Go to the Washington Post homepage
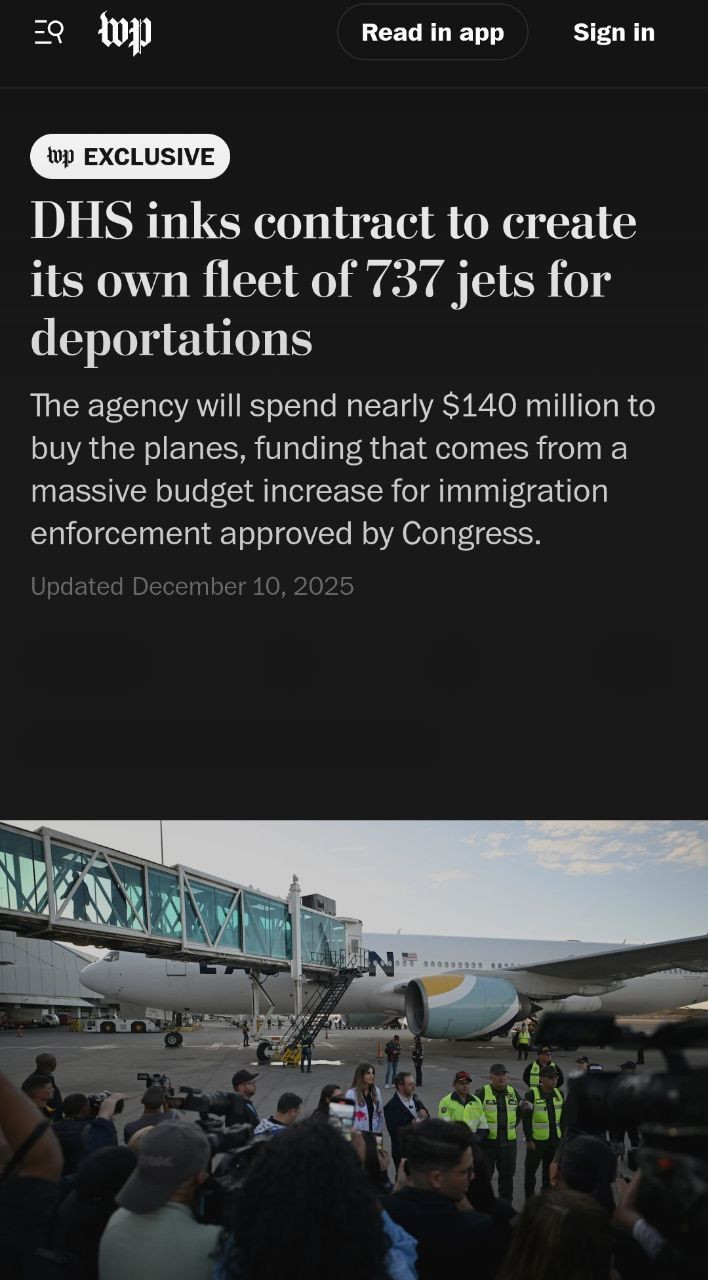This screenshot has width=708, height=1280. click(x=125, y=33)
